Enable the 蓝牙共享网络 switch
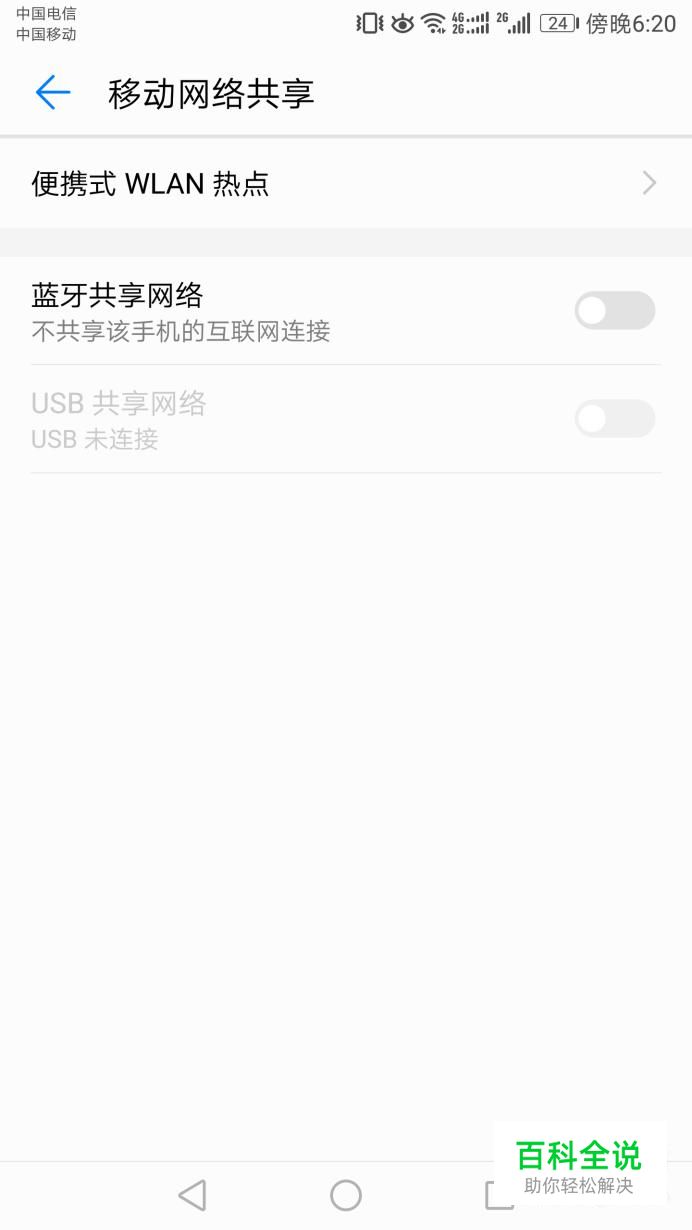 (x=614, y=311)
